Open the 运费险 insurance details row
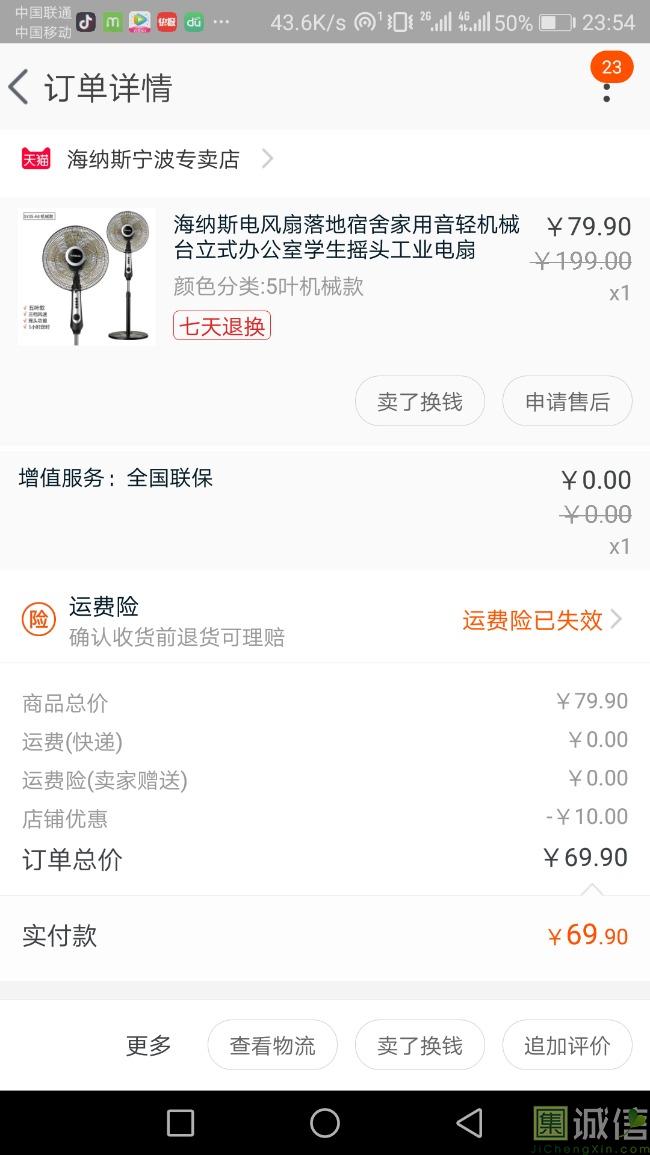 pos(325,620)
